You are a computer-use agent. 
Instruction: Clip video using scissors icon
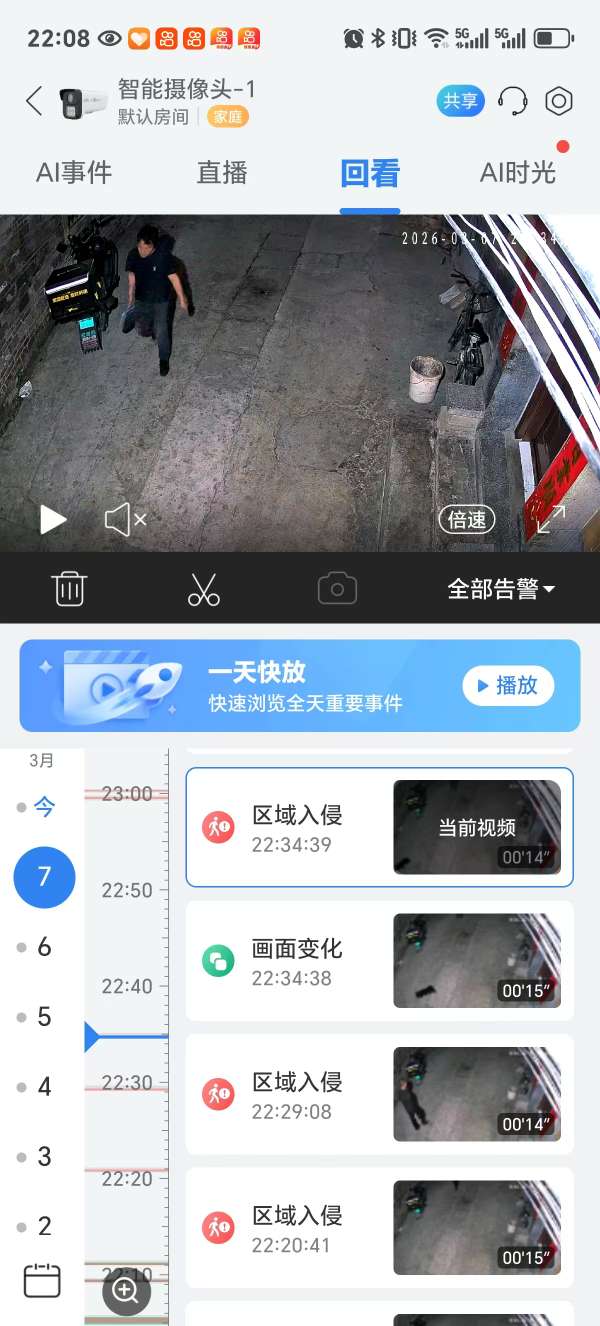204,588
